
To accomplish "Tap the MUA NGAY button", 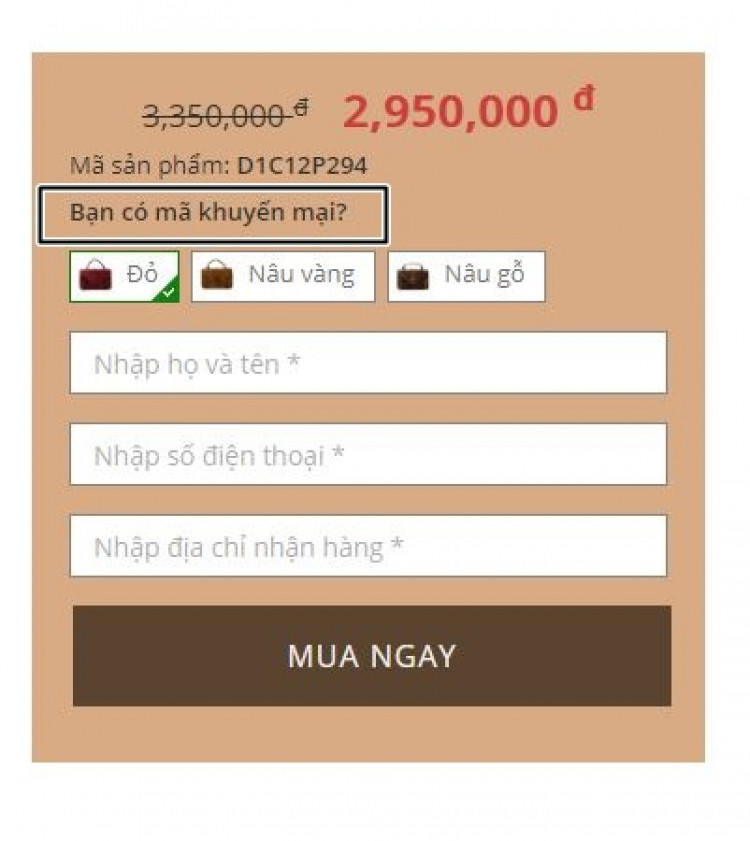I will pyautogui.click(x=372, y=656).
